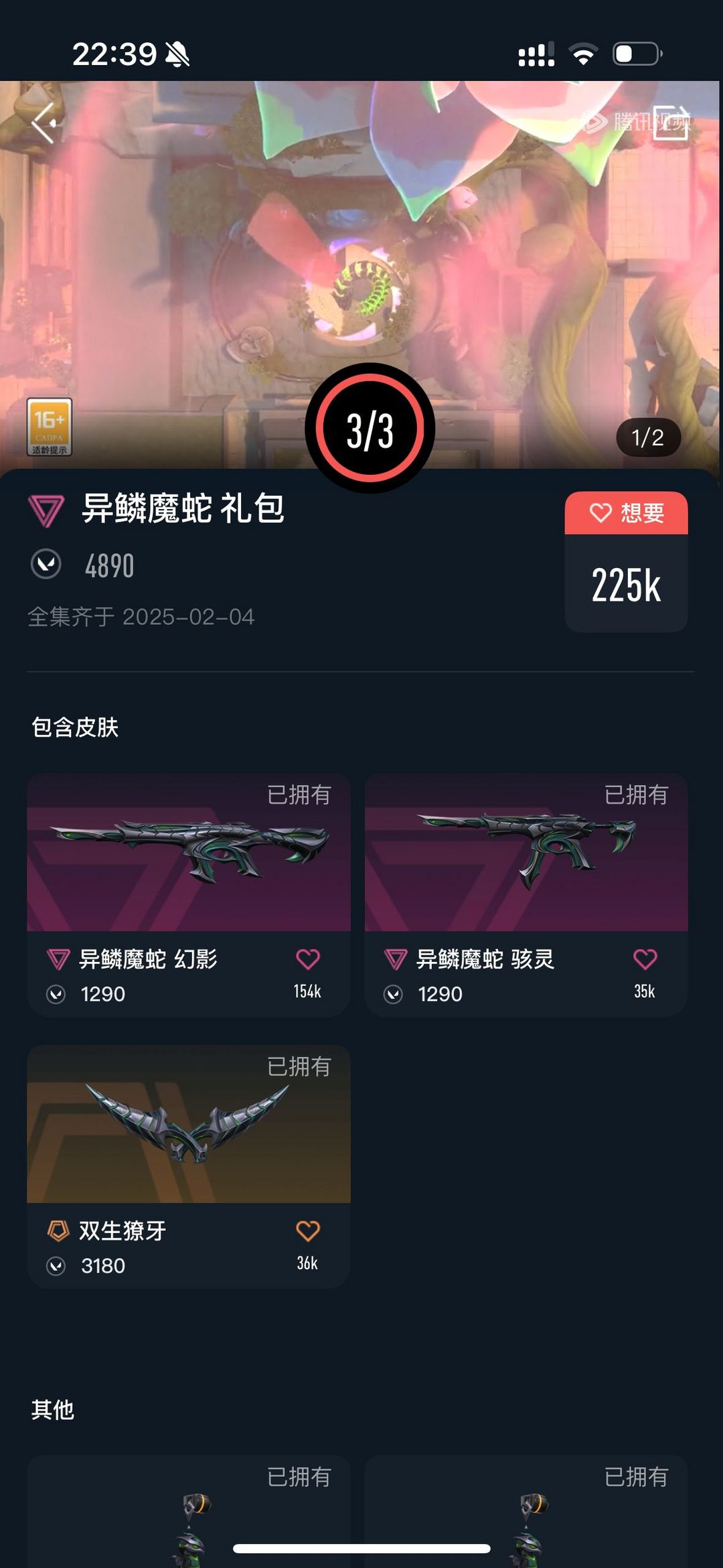
Task: Like the 双生獠牙 skin
Action: point(308,1230)
